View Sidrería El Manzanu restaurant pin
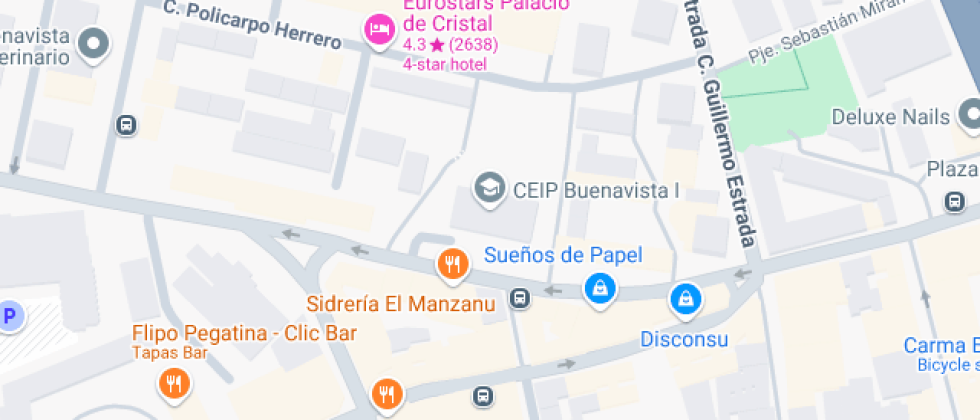 click(x=453, y=264)
